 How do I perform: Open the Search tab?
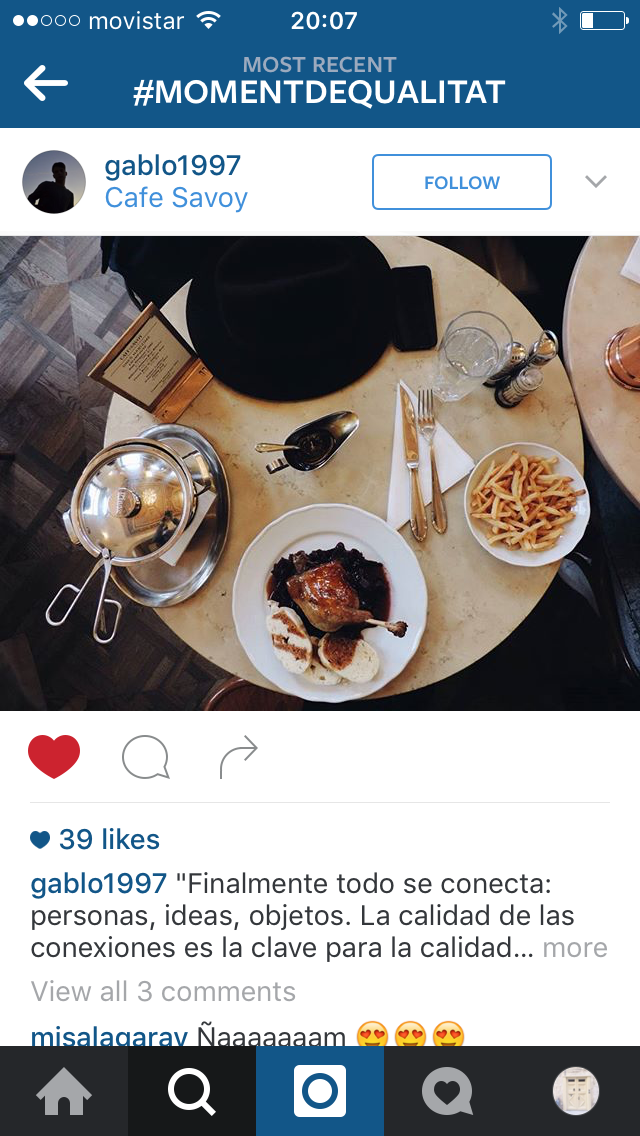[x=192, y=1091]
